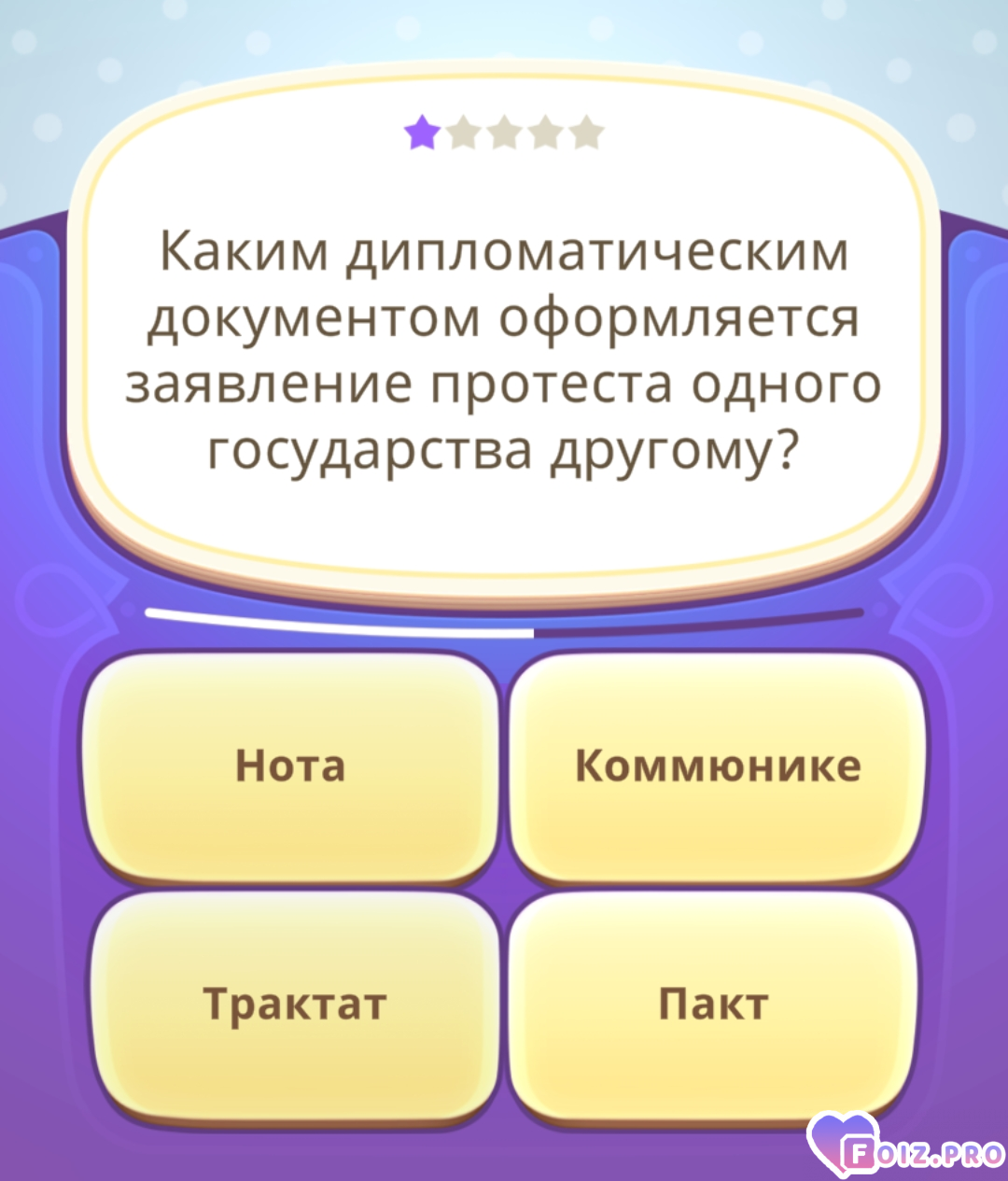Choose the Коммюнике answer option
Screen dimensions: 1008x1181
tap(717, 766)
